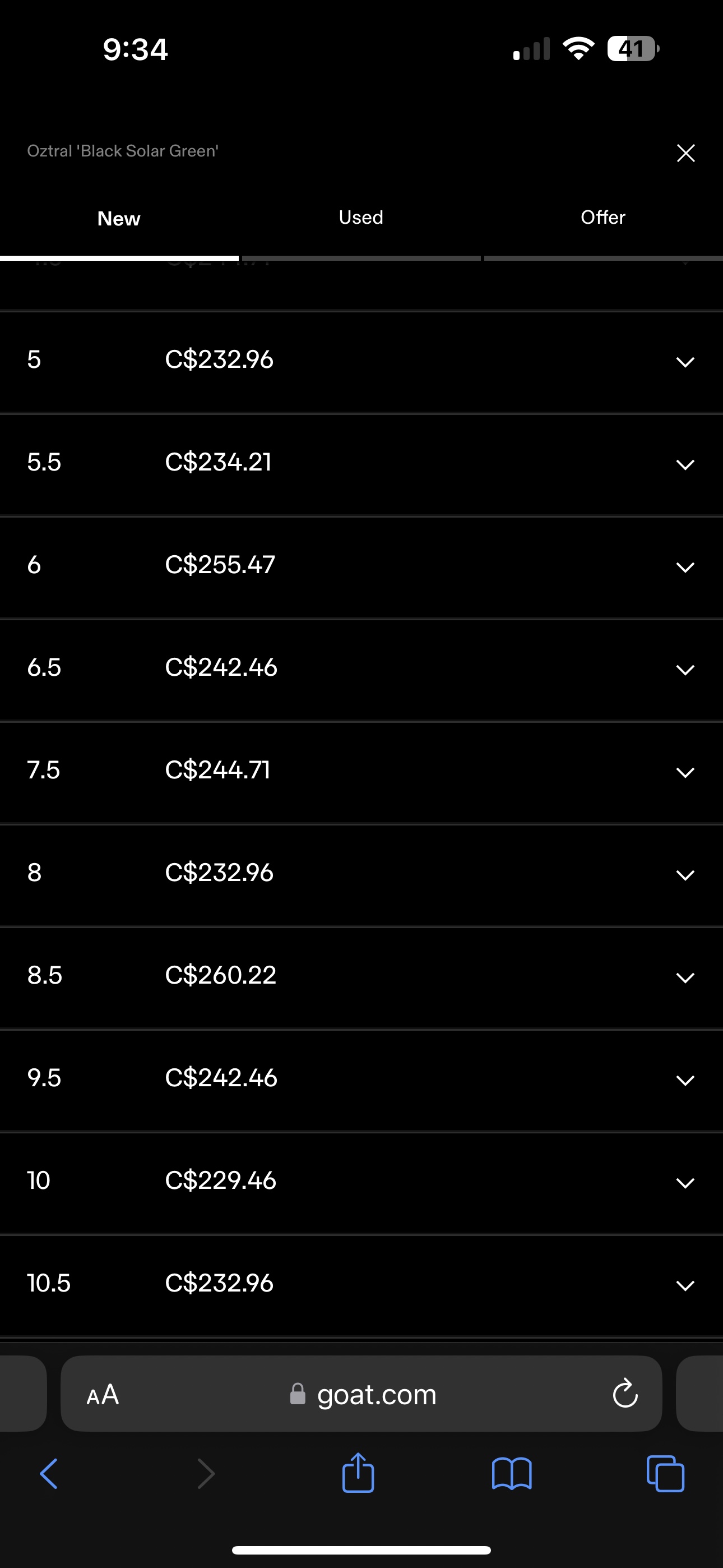723x1568 pixels.
Task: Close the Oztral size panel
Action: [685, 154]
